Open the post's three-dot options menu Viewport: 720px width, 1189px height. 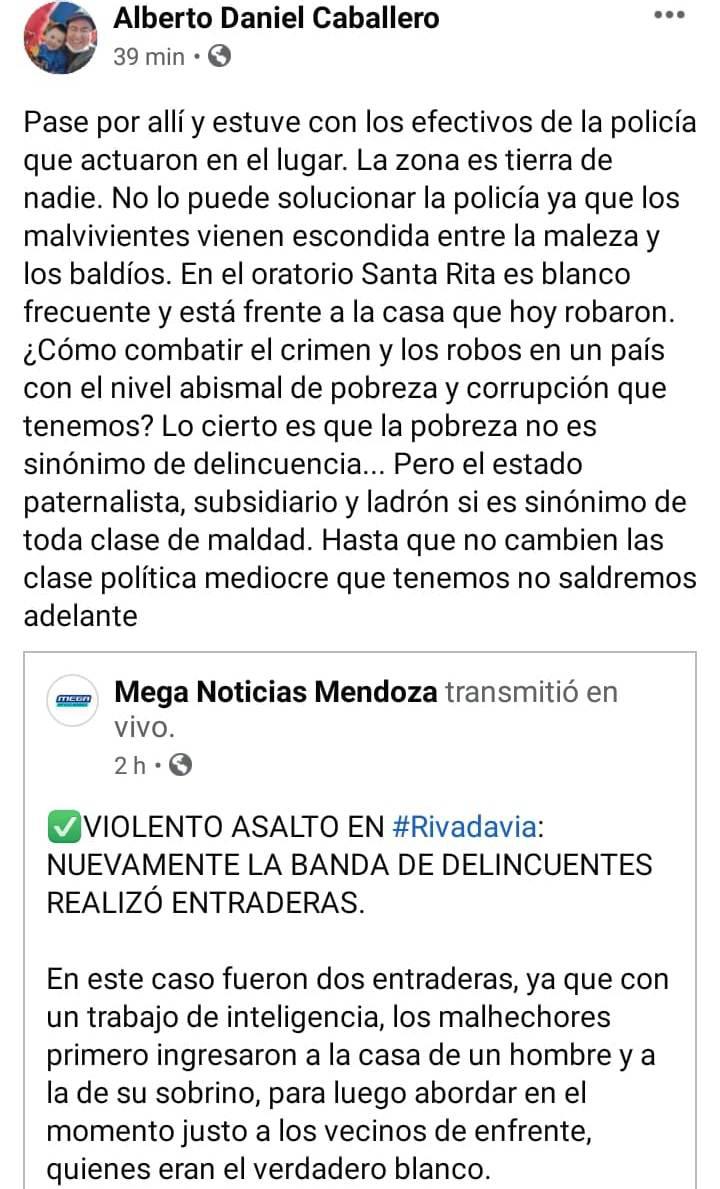coord(669,15)
